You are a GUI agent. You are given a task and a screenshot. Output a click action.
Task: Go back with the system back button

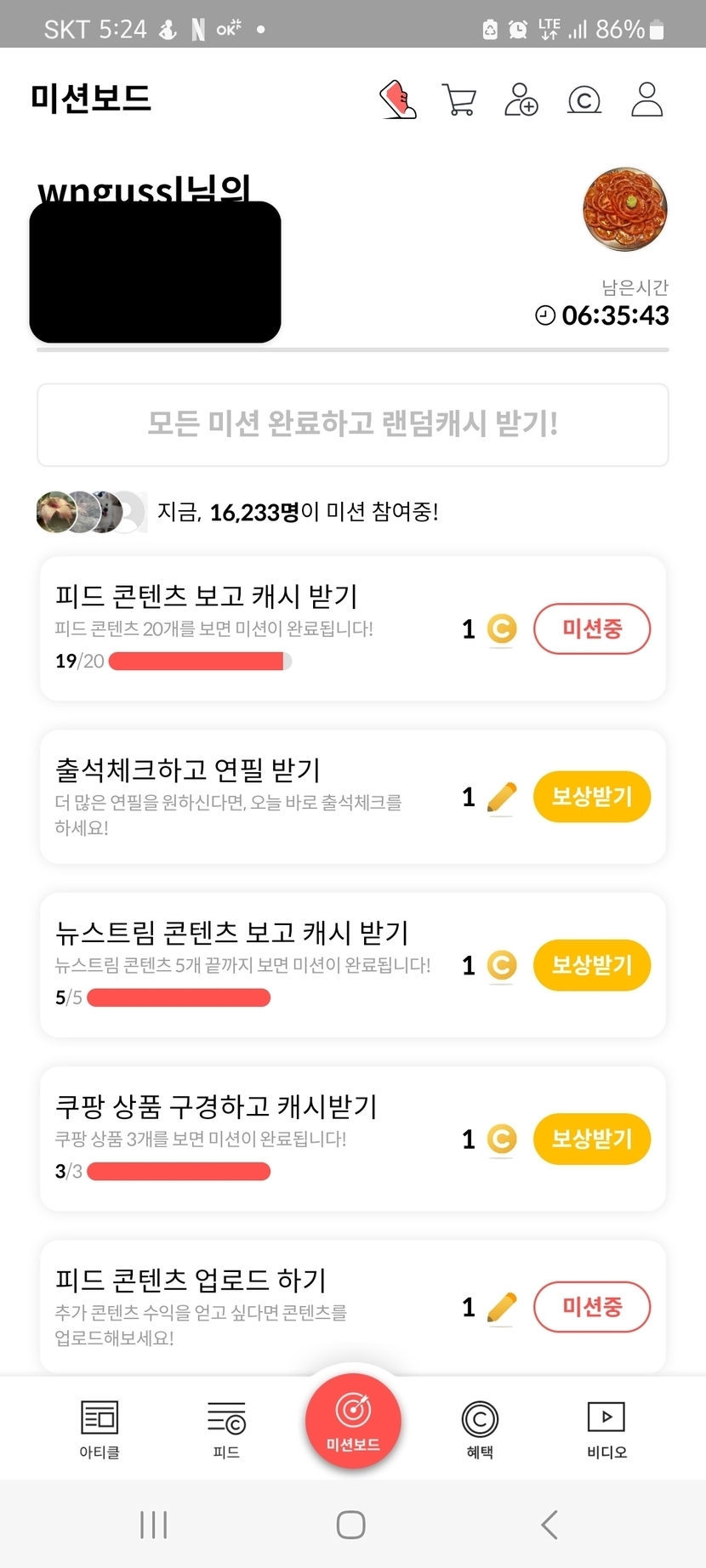coord(550,1525)
